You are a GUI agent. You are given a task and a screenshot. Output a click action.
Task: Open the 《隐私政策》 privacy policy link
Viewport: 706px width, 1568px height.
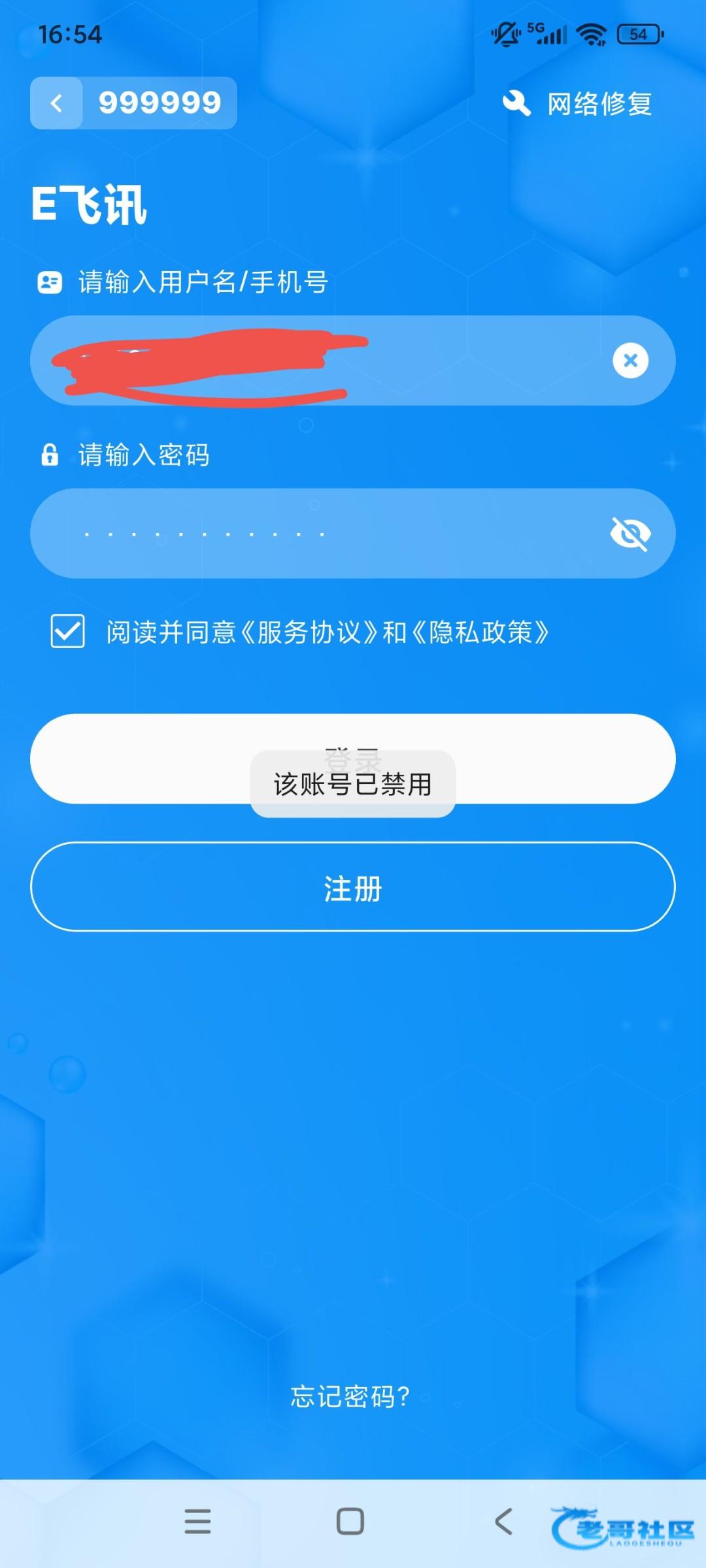(x=480, y=632)
